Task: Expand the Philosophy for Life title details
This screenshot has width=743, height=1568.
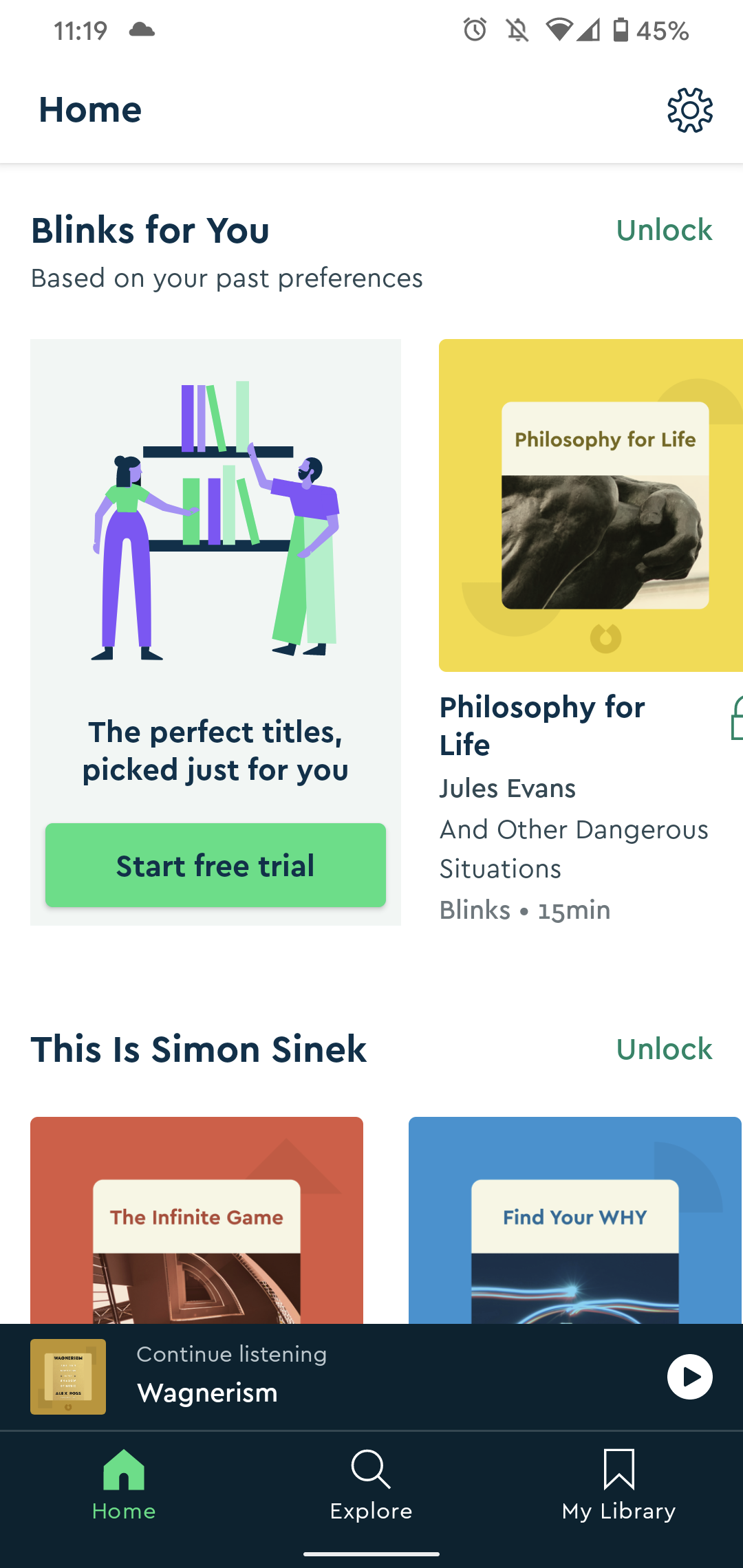Action: [x=542, y=726]
